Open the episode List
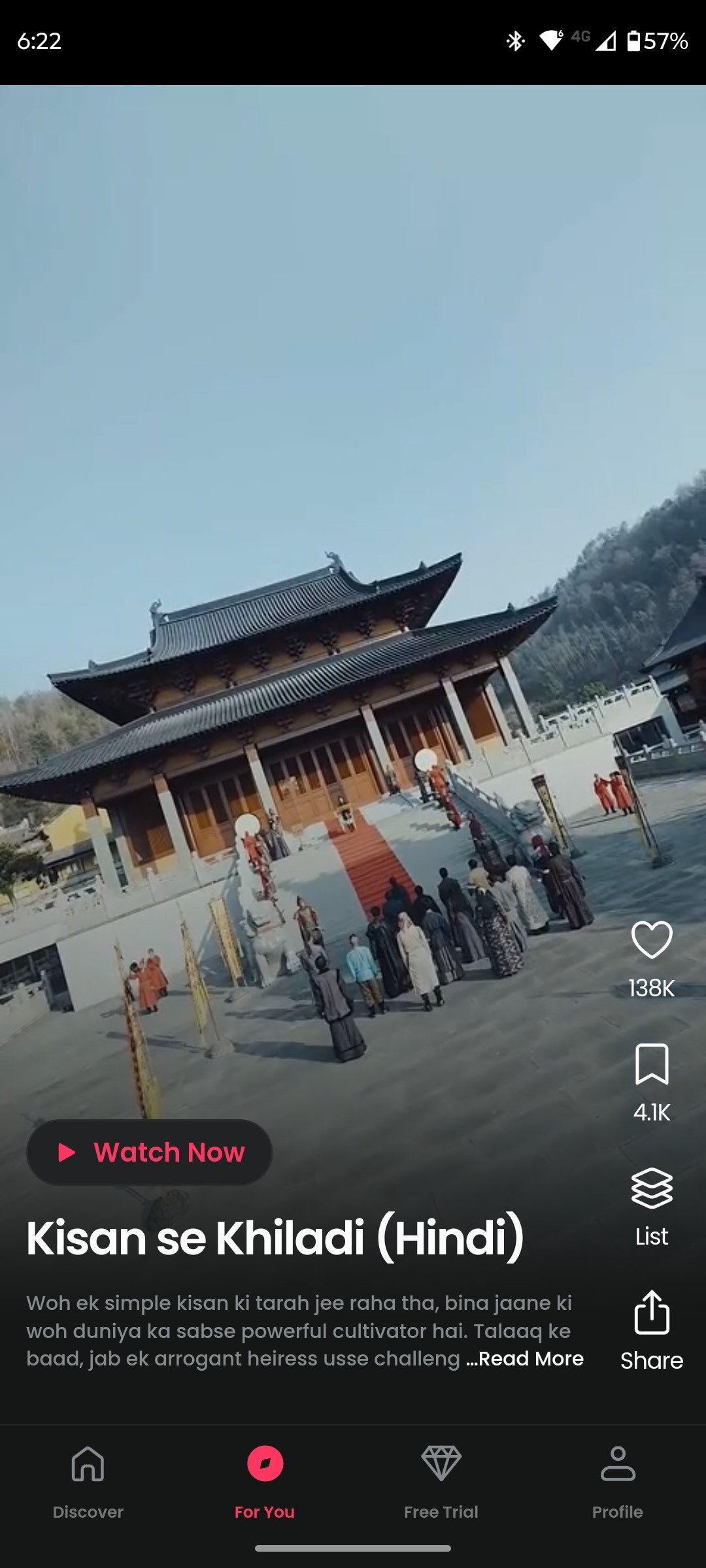Viewport: 706px width, 1568px height. (x=652, y=1189)
